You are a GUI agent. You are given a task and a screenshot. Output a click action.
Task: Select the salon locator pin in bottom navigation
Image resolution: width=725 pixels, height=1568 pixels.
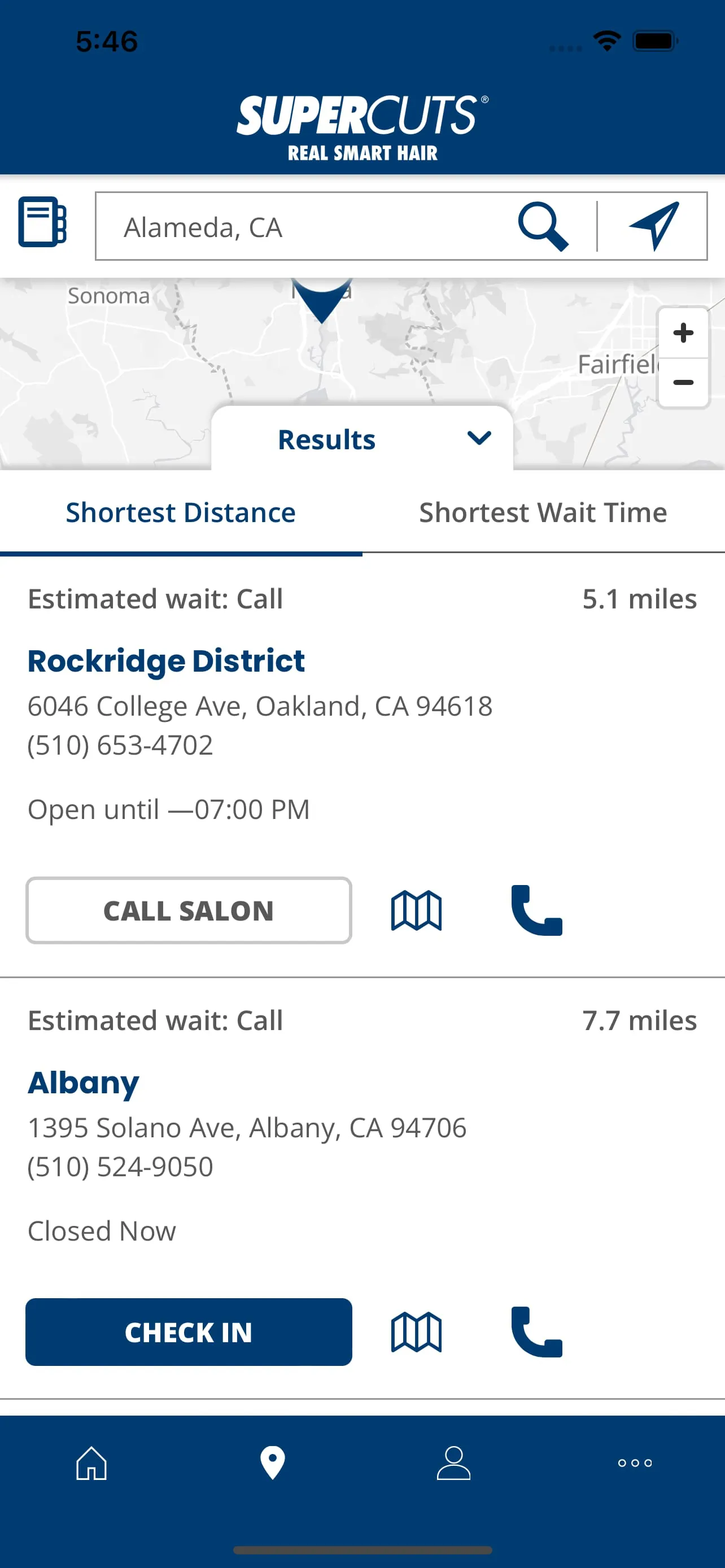tap(272, 1464)
